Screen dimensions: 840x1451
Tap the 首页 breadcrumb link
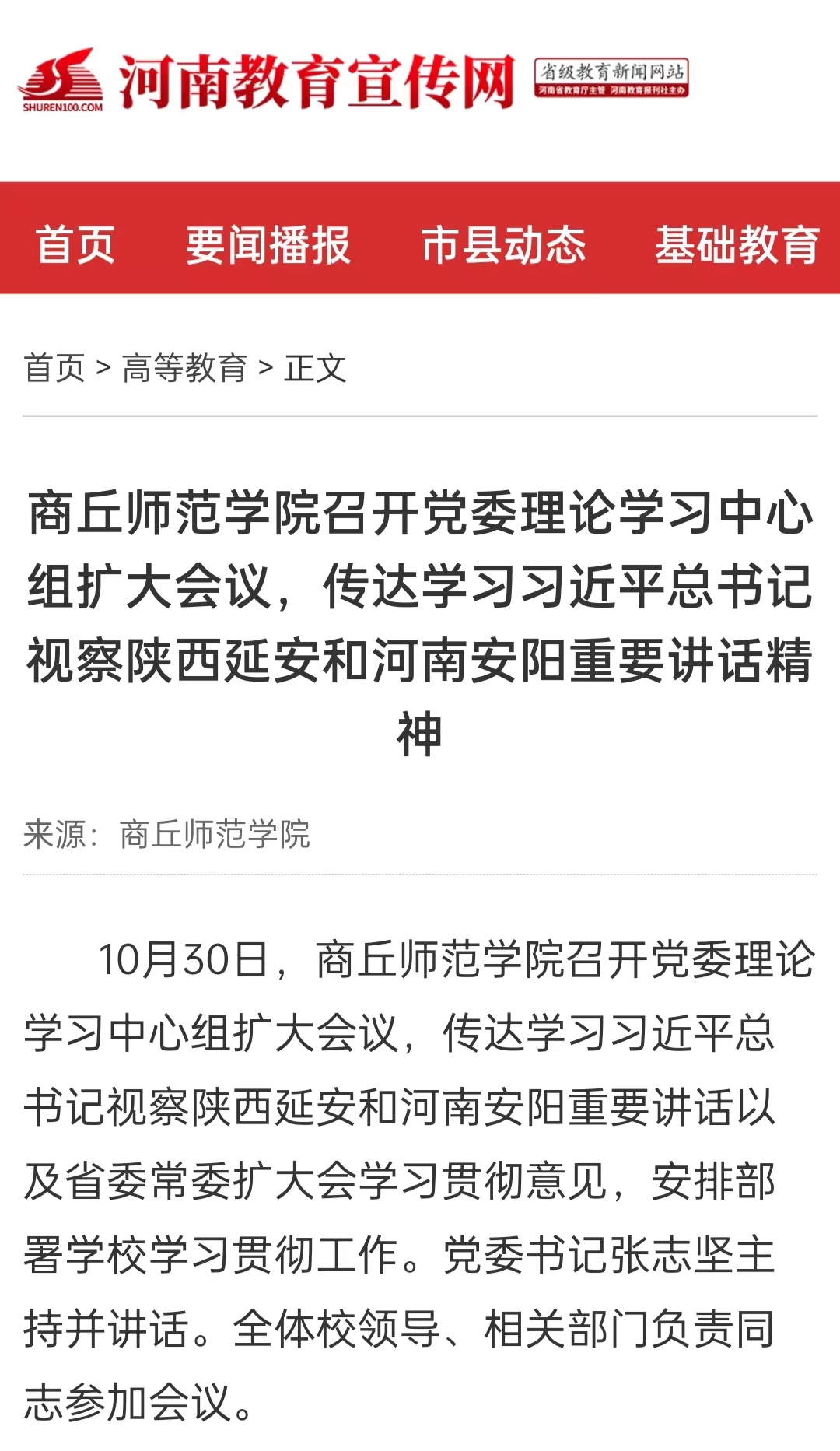tap(54, 368)
